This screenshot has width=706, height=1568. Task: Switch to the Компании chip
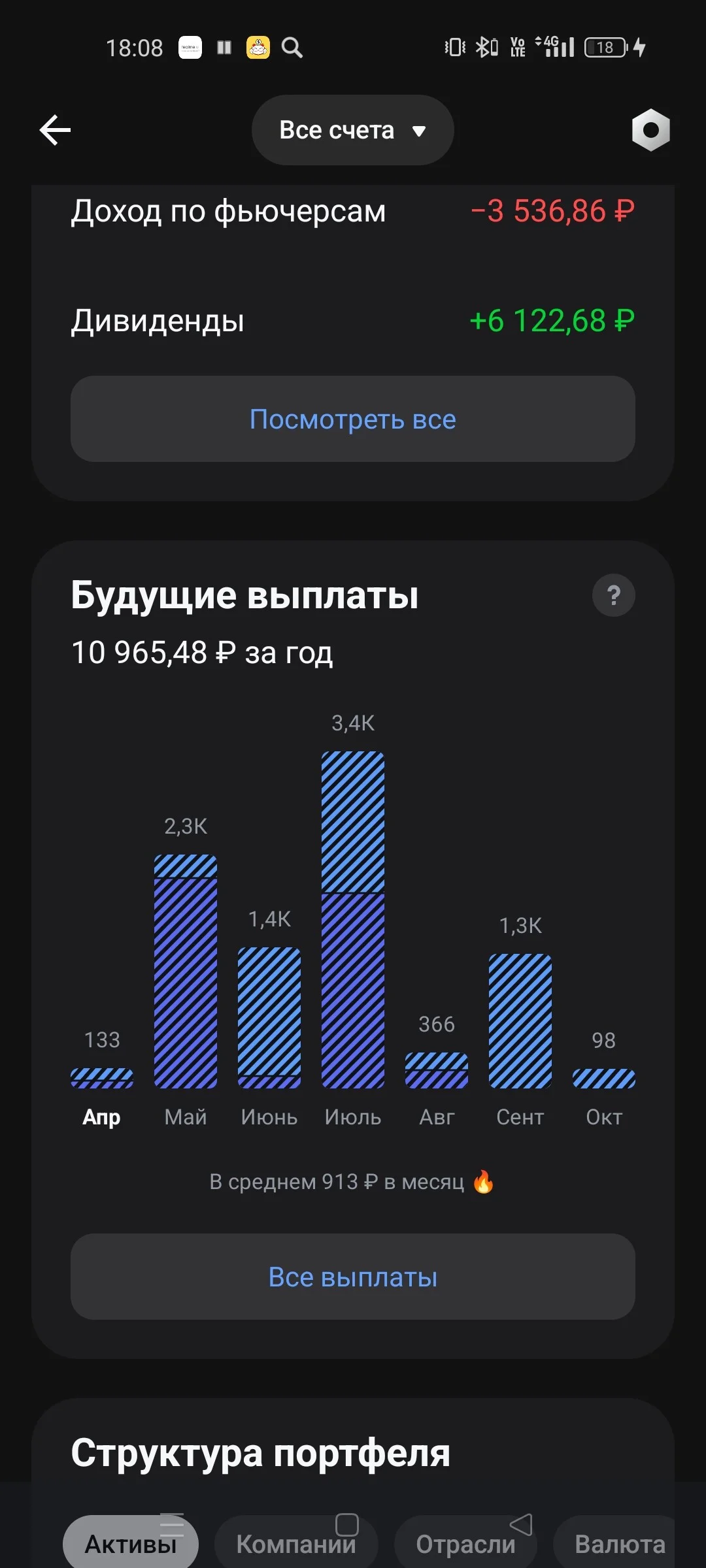(296, 1543)
